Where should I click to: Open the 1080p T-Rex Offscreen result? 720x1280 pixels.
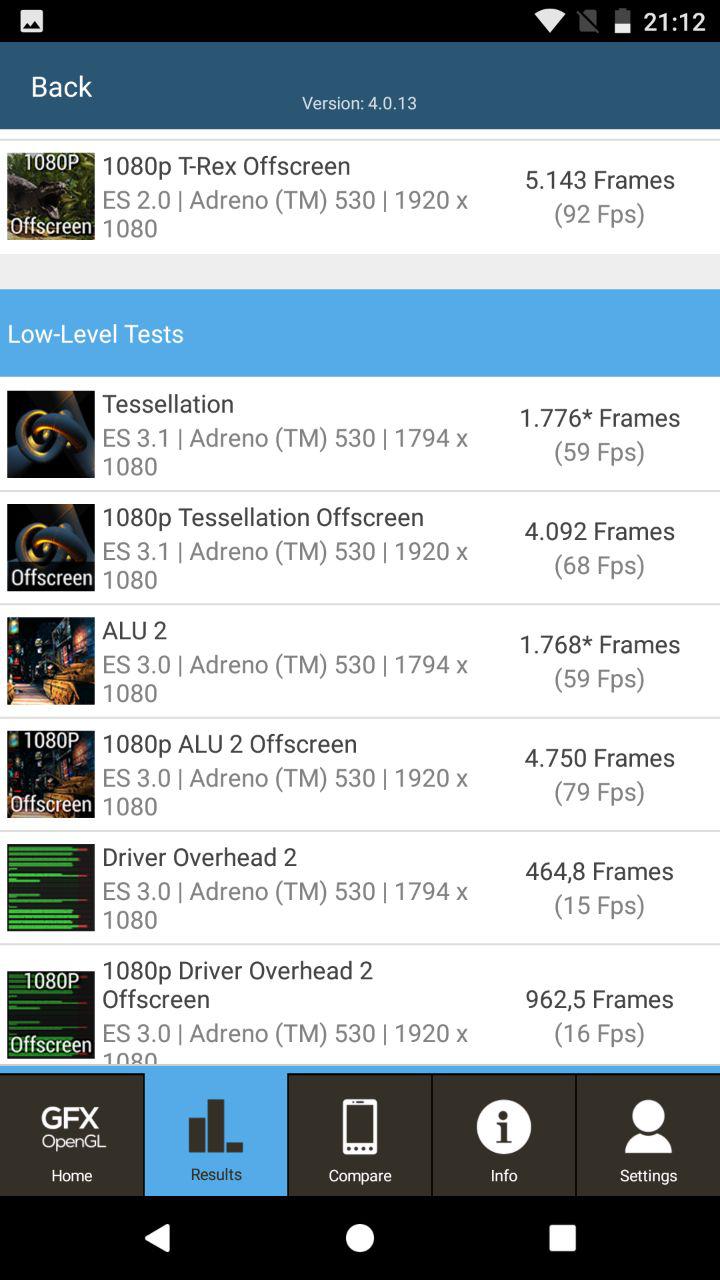360,197
